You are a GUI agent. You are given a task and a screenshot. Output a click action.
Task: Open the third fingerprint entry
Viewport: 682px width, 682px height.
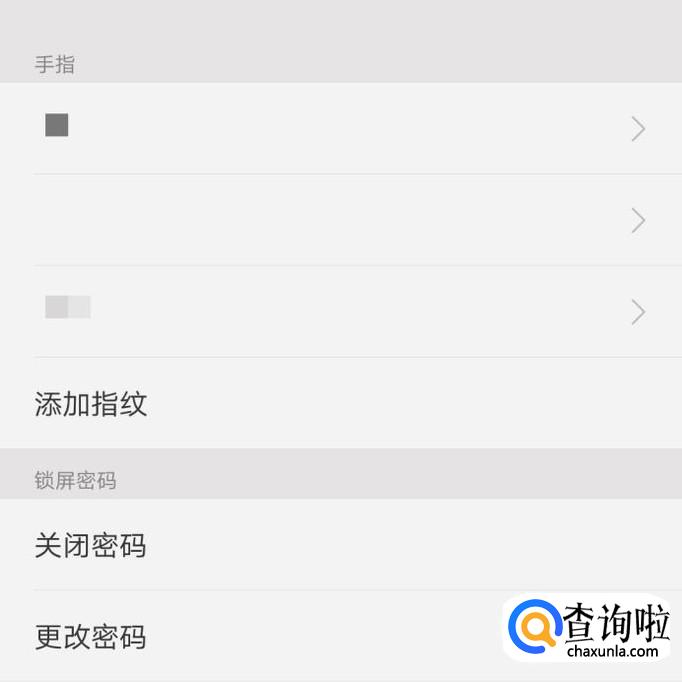click(340, 311)
